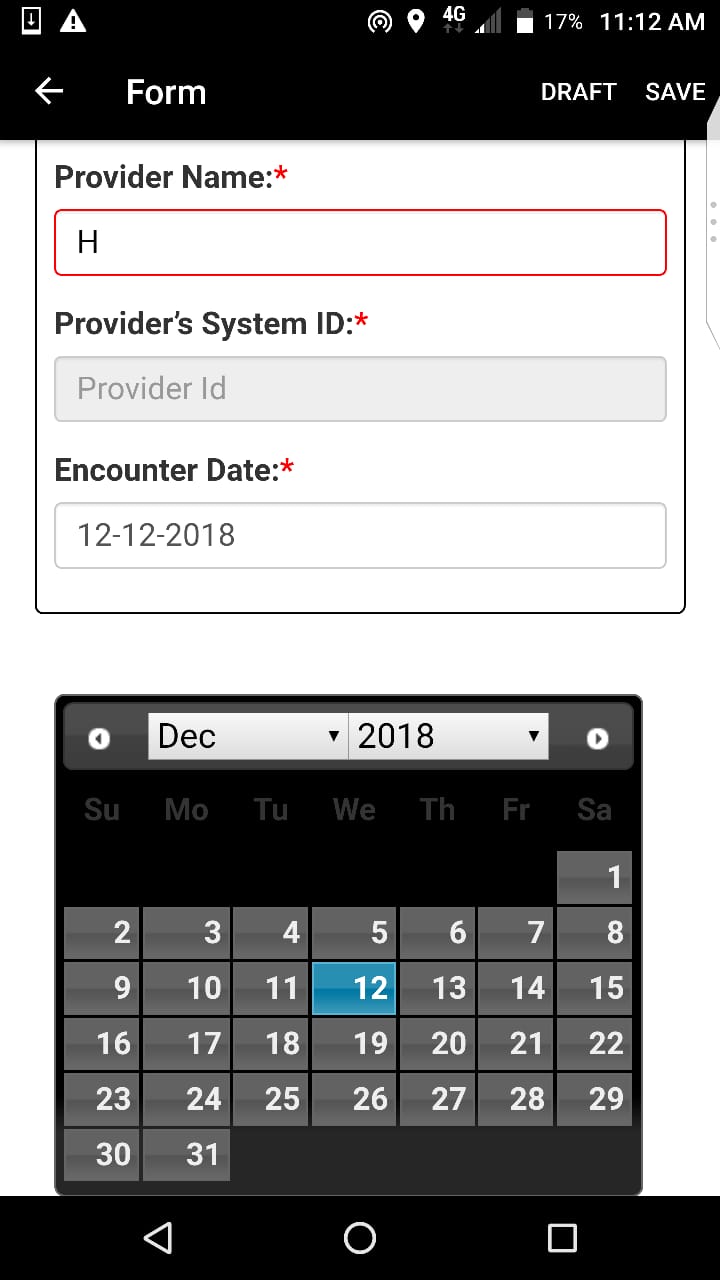Choose day 8 in the date picker
The width and height of the screenshot is (720, 1280).
(x=594, y=933)
